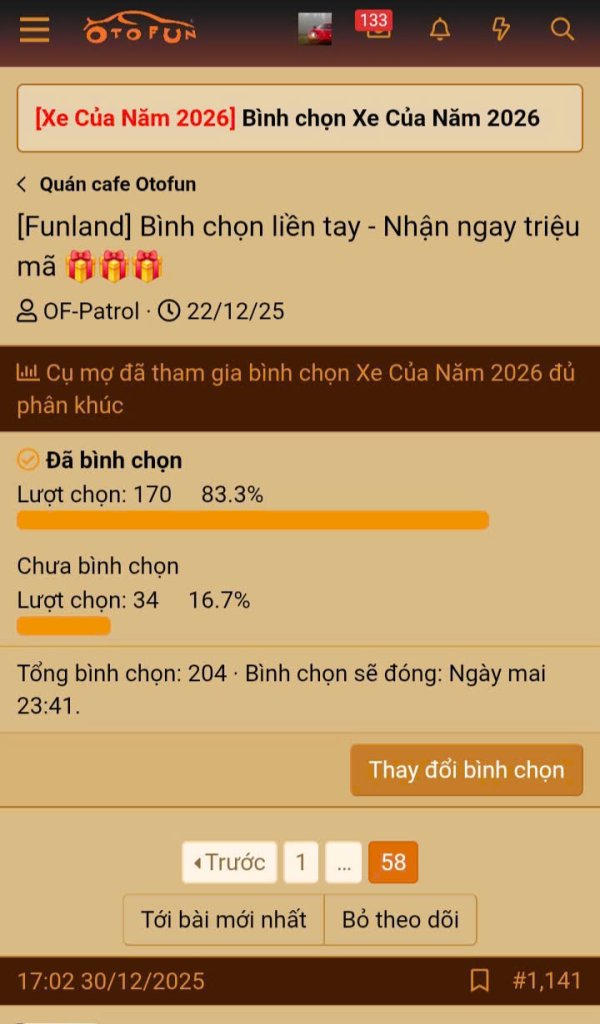Jump to page 1
Screen dimensions: 600x1024
tap(300, 862)
